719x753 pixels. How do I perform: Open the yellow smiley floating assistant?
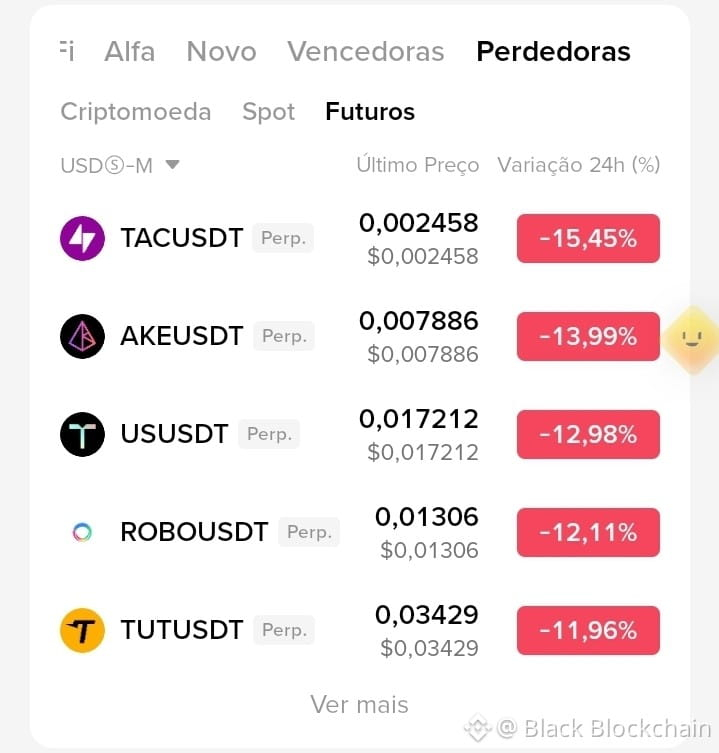click(692, 340)
